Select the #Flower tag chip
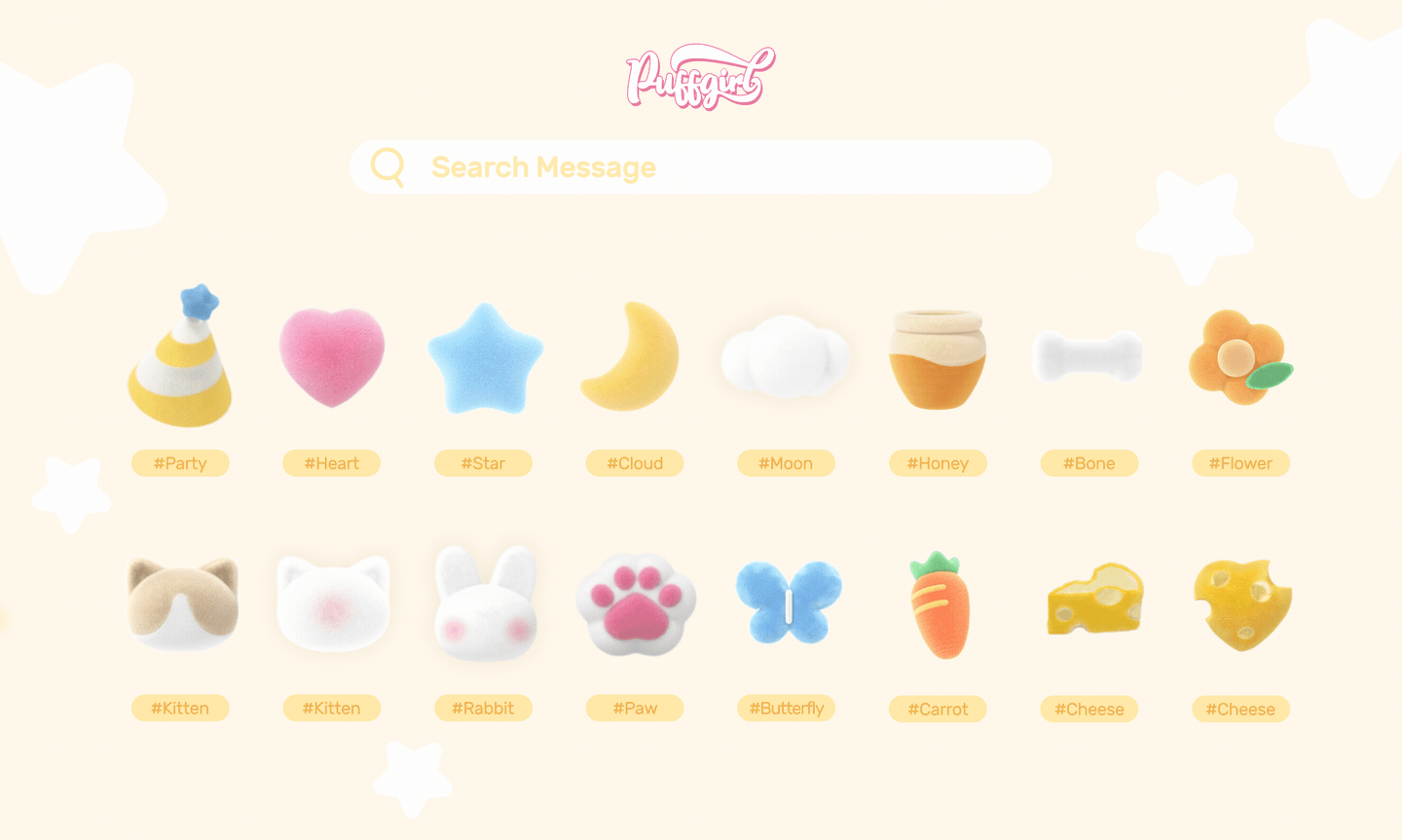 coord(1240,463)
